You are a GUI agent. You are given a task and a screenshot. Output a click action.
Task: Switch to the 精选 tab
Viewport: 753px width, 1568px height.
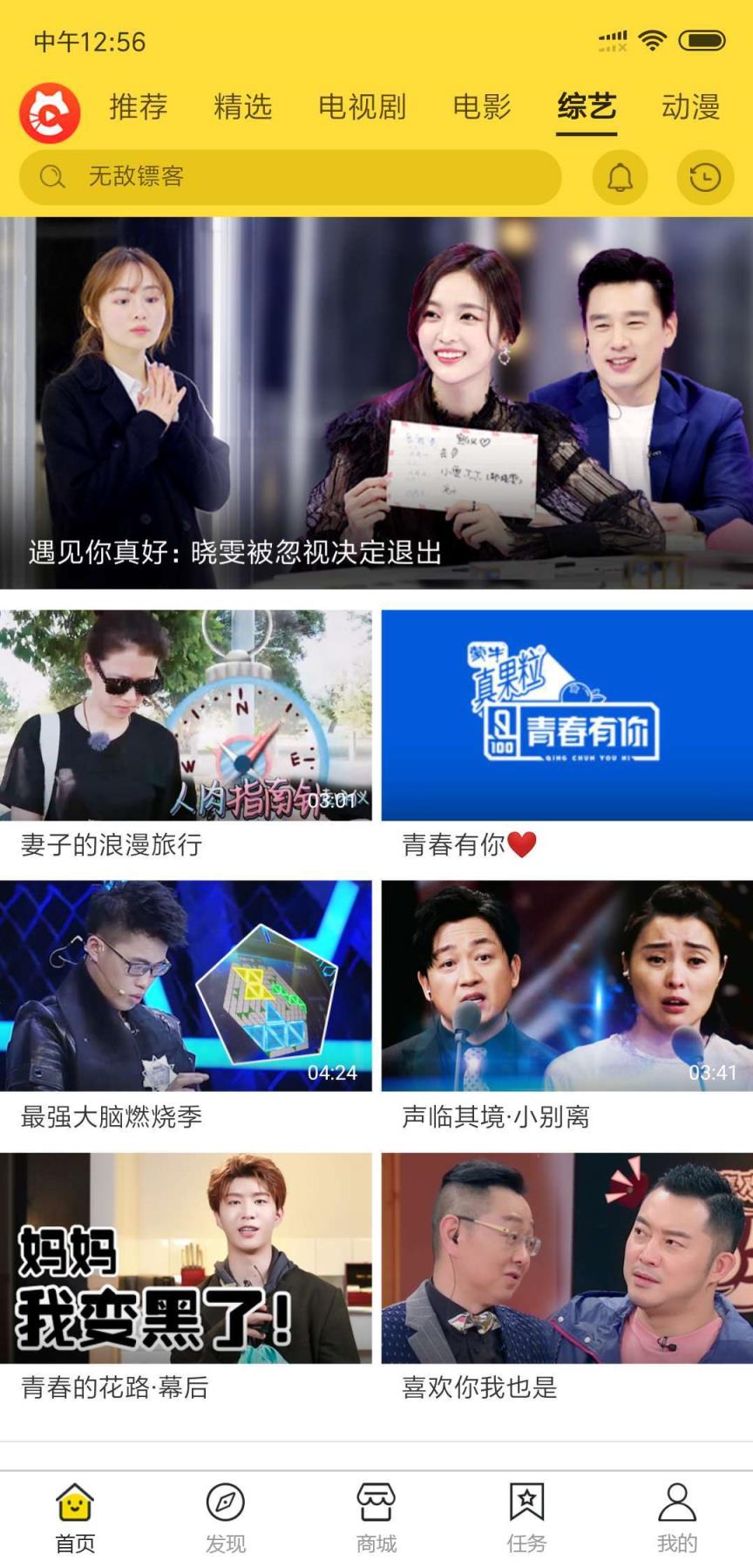pos(243,107)
